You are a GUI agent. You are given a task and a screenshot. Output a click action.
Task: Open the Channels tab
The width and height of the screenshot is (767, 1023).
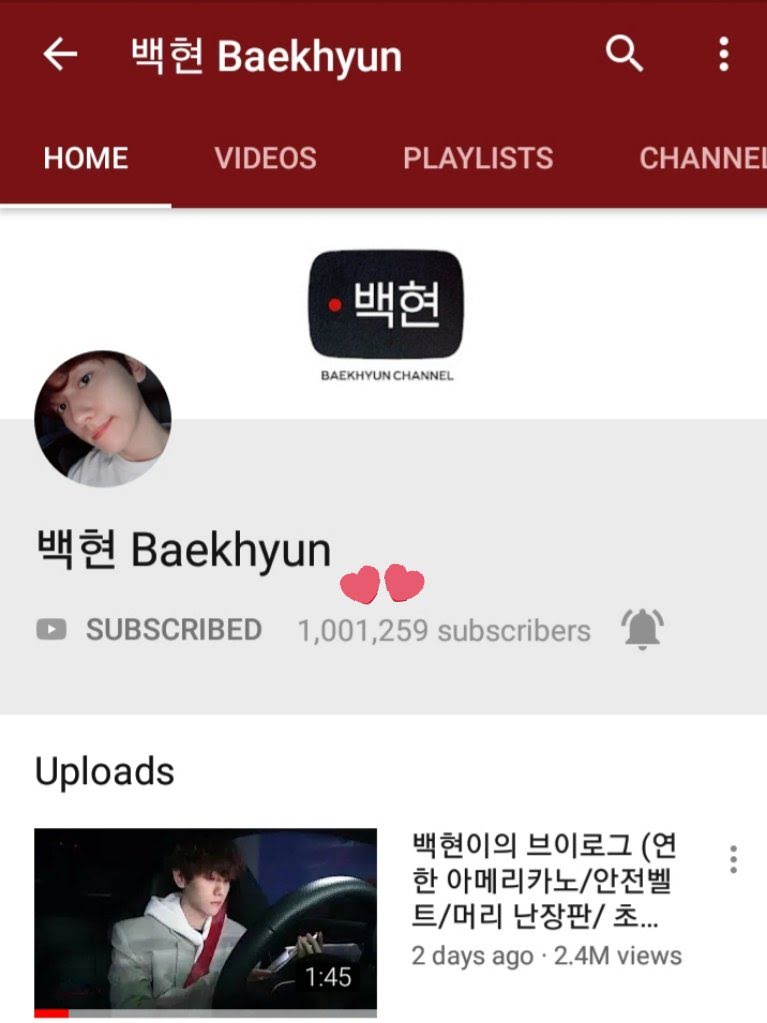coord(703,158)
